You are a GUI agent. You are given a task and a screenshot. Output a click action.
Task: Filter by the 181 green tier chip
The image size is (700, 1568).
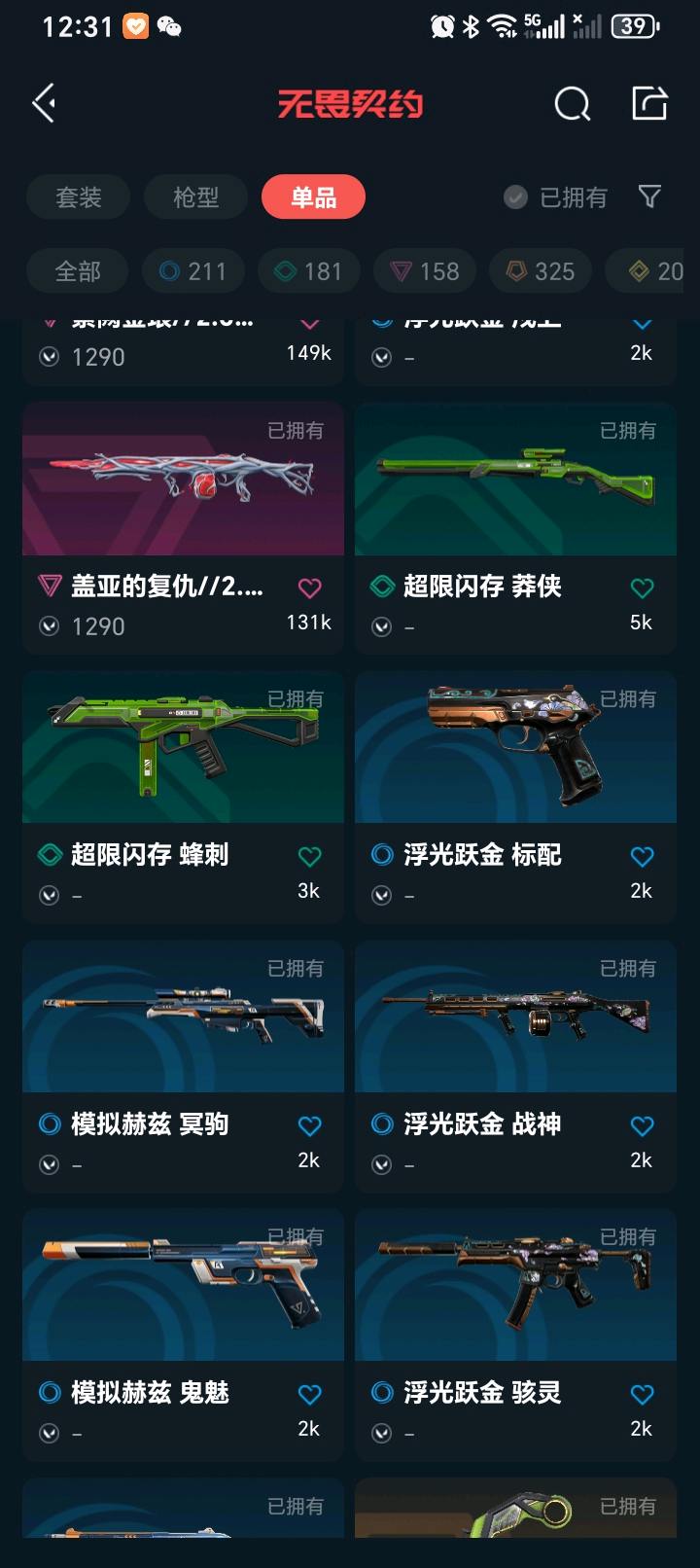click(x=309, y=271)
